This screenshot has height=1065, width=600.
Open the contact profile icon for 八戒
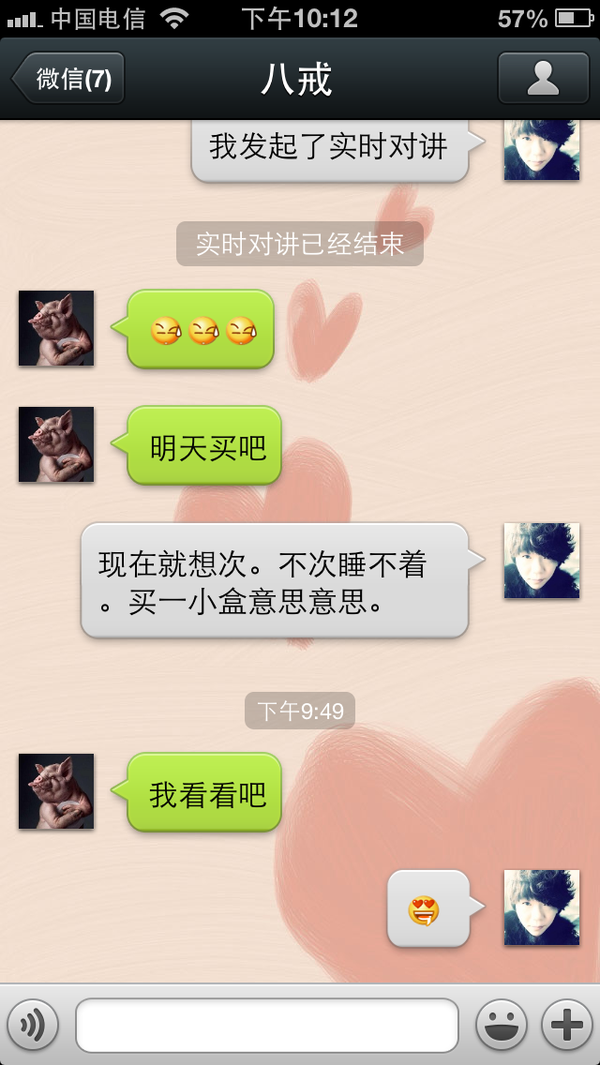[x=543, y=79]
